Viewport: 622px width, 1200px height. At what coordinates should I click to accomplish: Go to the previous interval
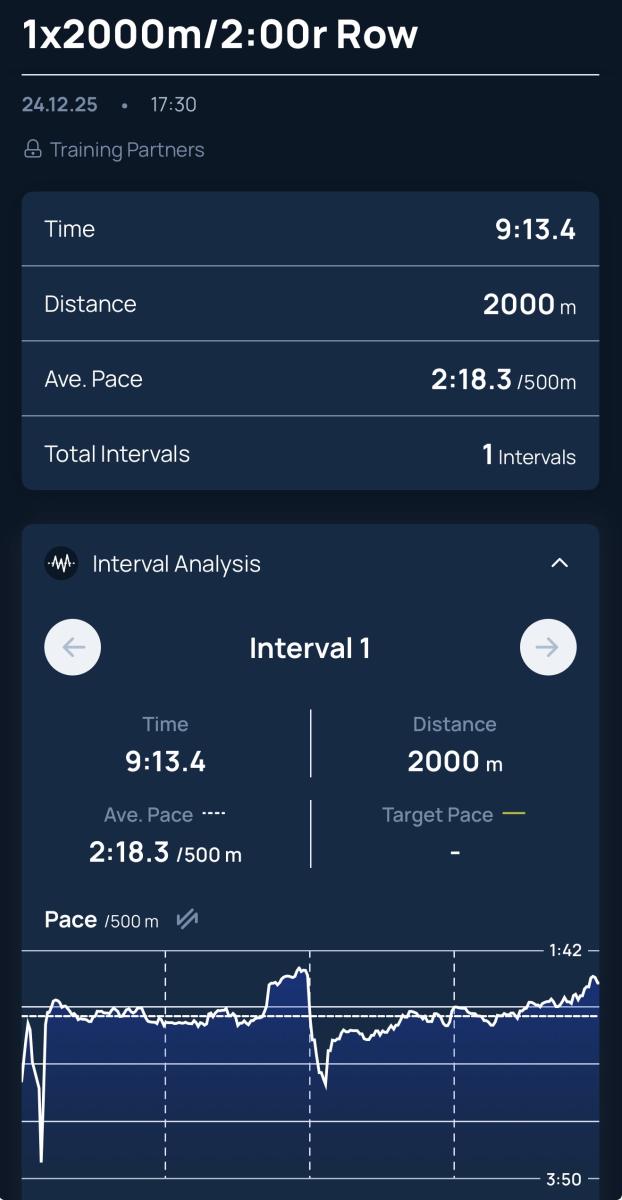pyautogui.click(x=73, y=647)
